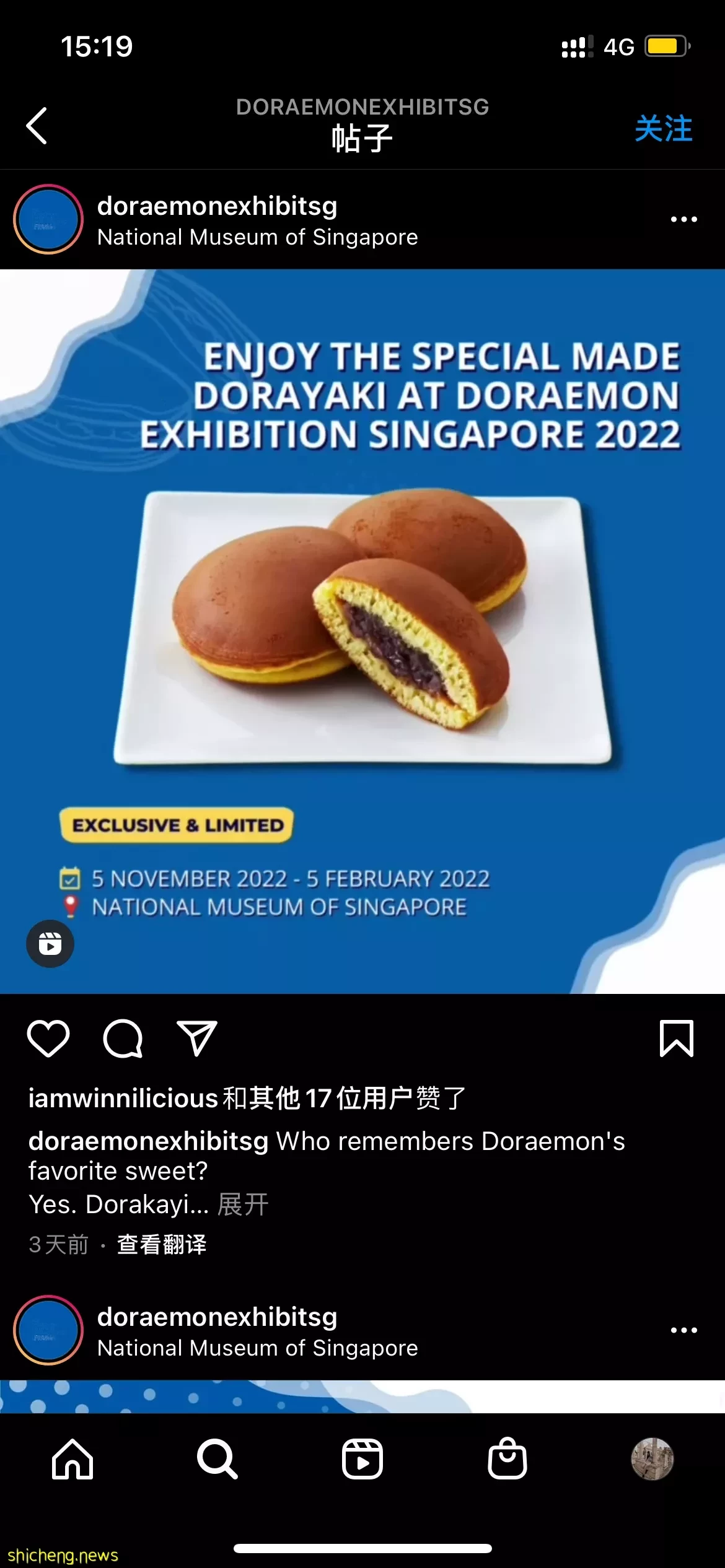The image size is (725, 1568).
Task: View translation via 查看翻译
Action: pos(162,1244)
